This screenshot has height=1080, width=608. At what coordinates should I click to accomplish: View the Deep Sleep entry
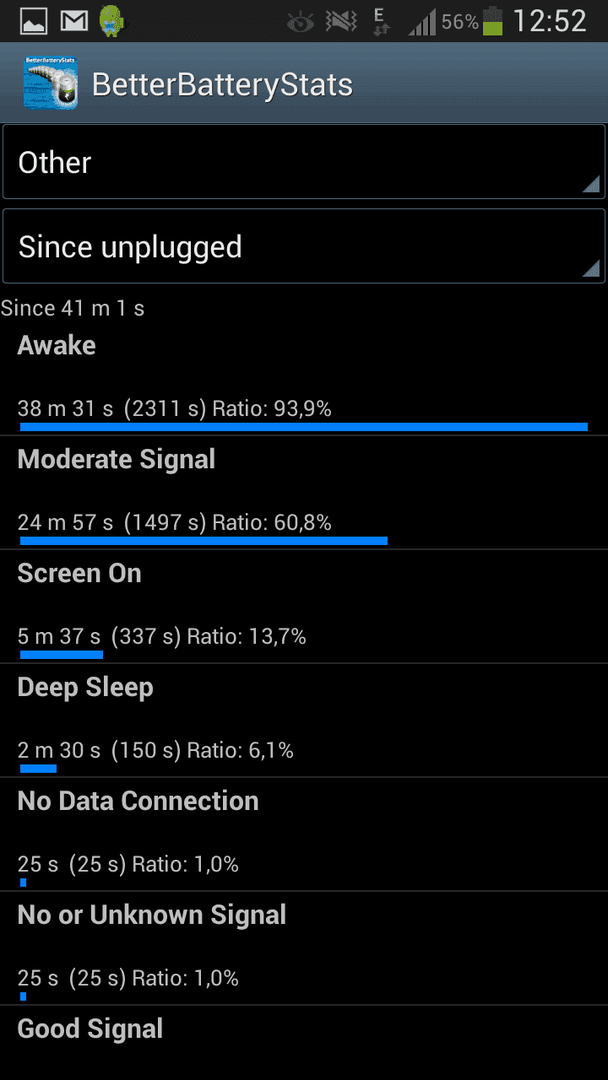304,720
